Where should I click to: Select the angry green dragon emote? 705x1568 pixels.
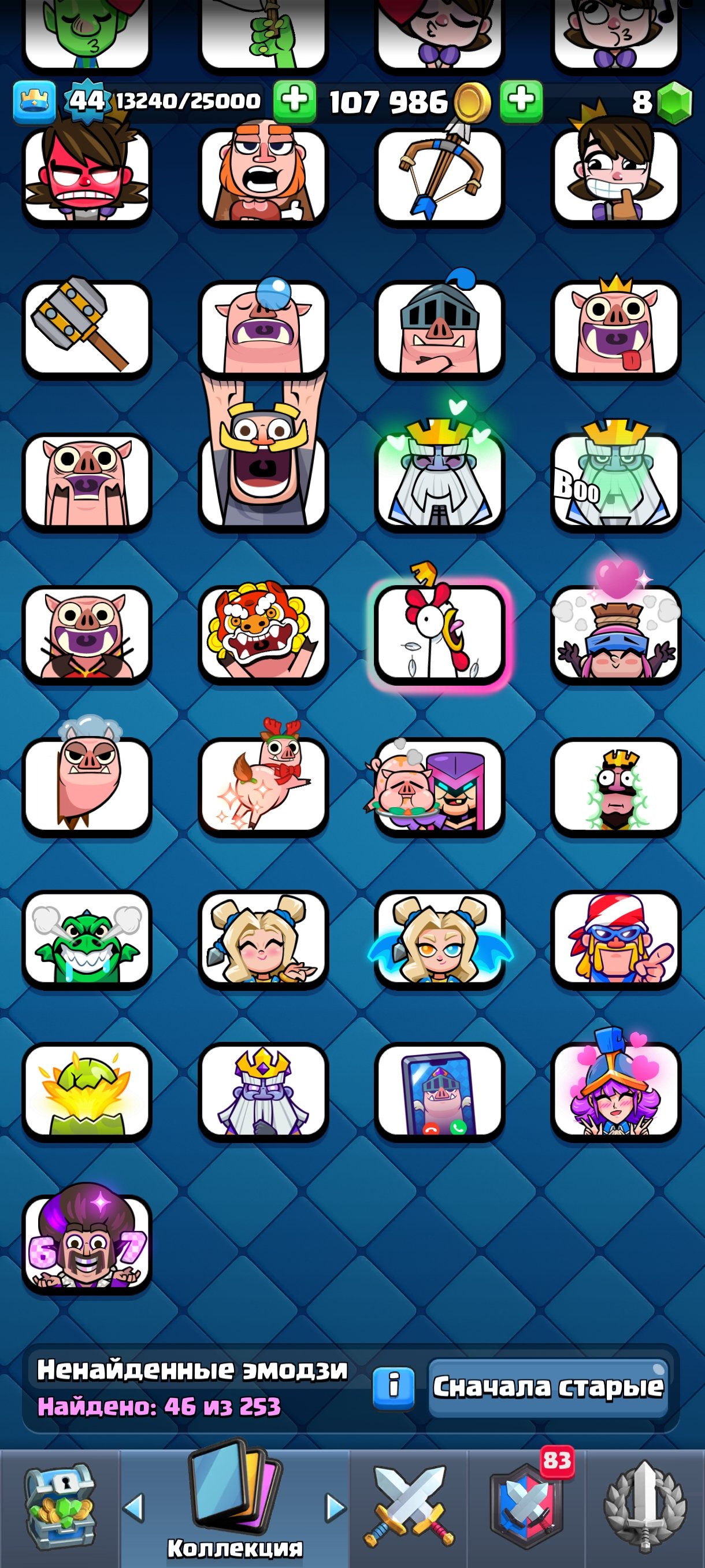tap(86, 938)
